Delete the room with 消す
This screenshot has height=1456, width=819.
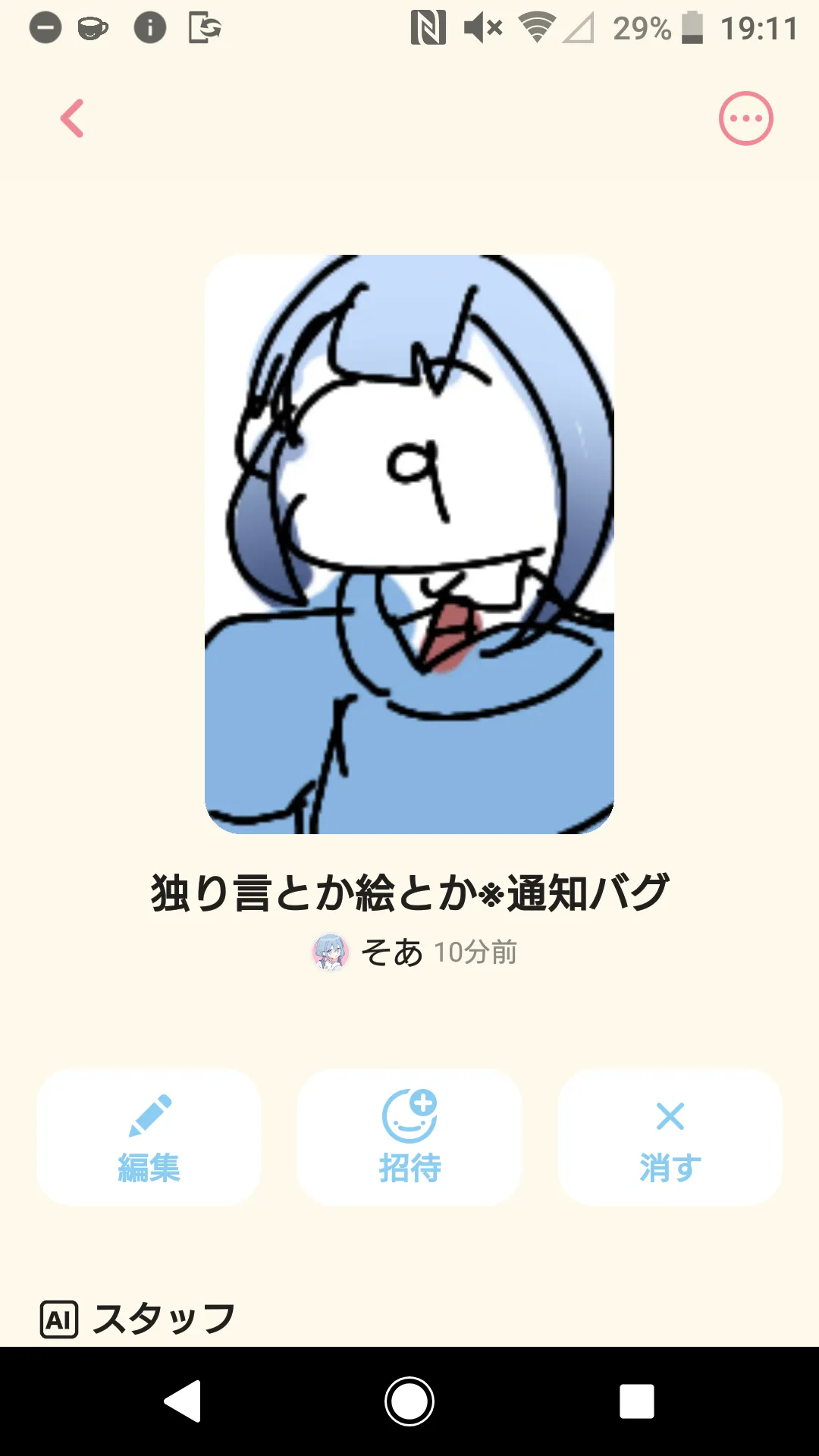(670, 1137)
